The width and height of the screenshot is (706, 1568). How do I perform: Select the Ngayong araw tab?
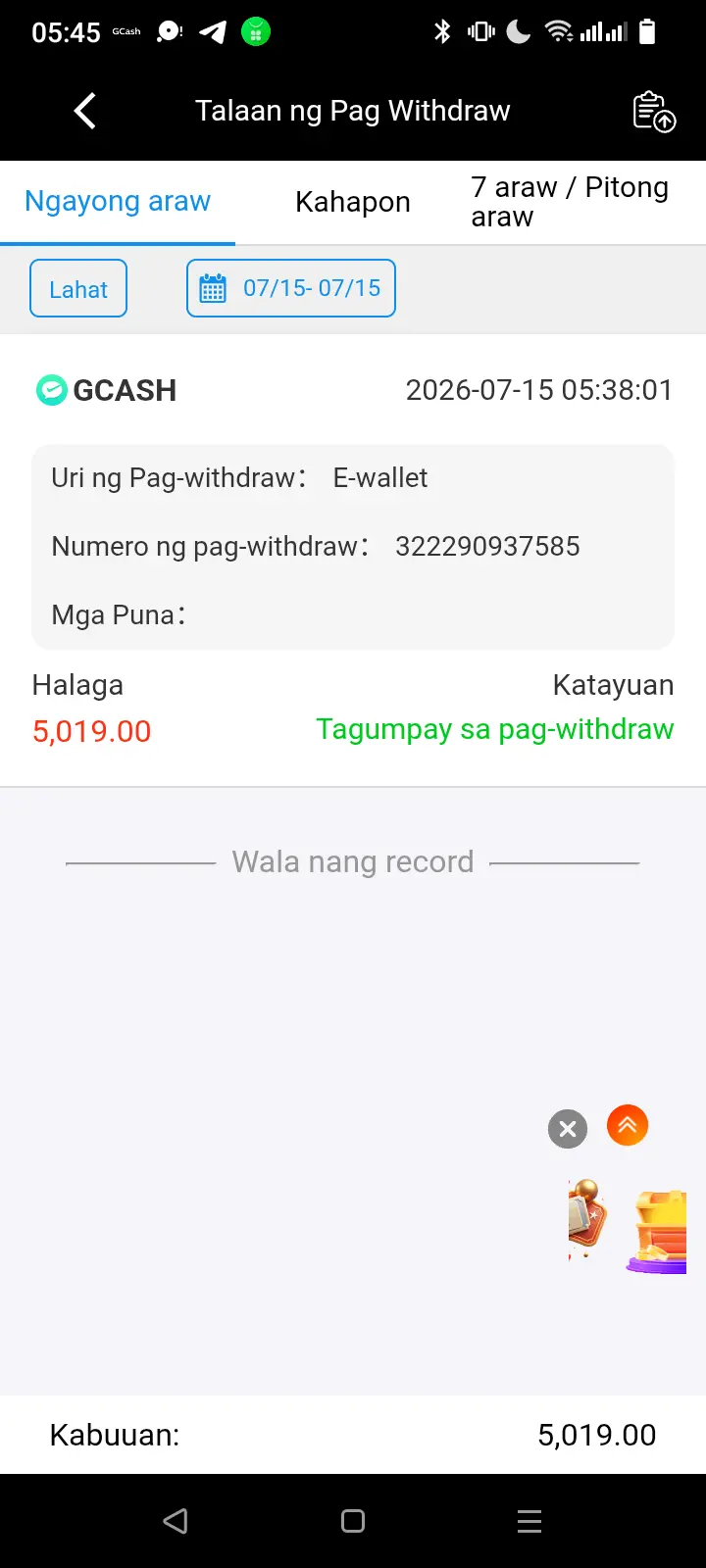tap(118, 202)
